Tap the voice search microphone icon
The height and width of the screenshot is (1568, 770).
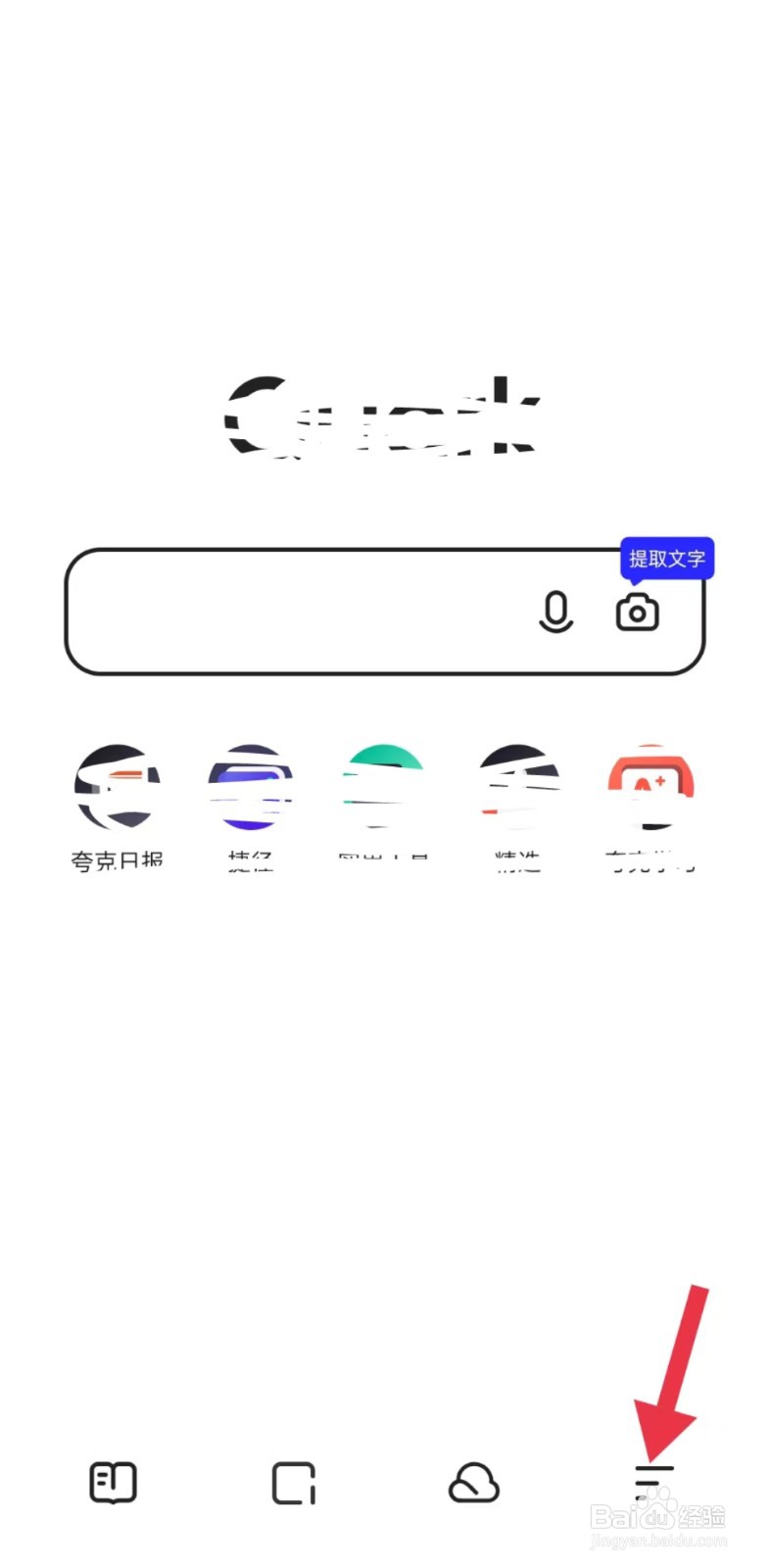[x=556, y=612]
